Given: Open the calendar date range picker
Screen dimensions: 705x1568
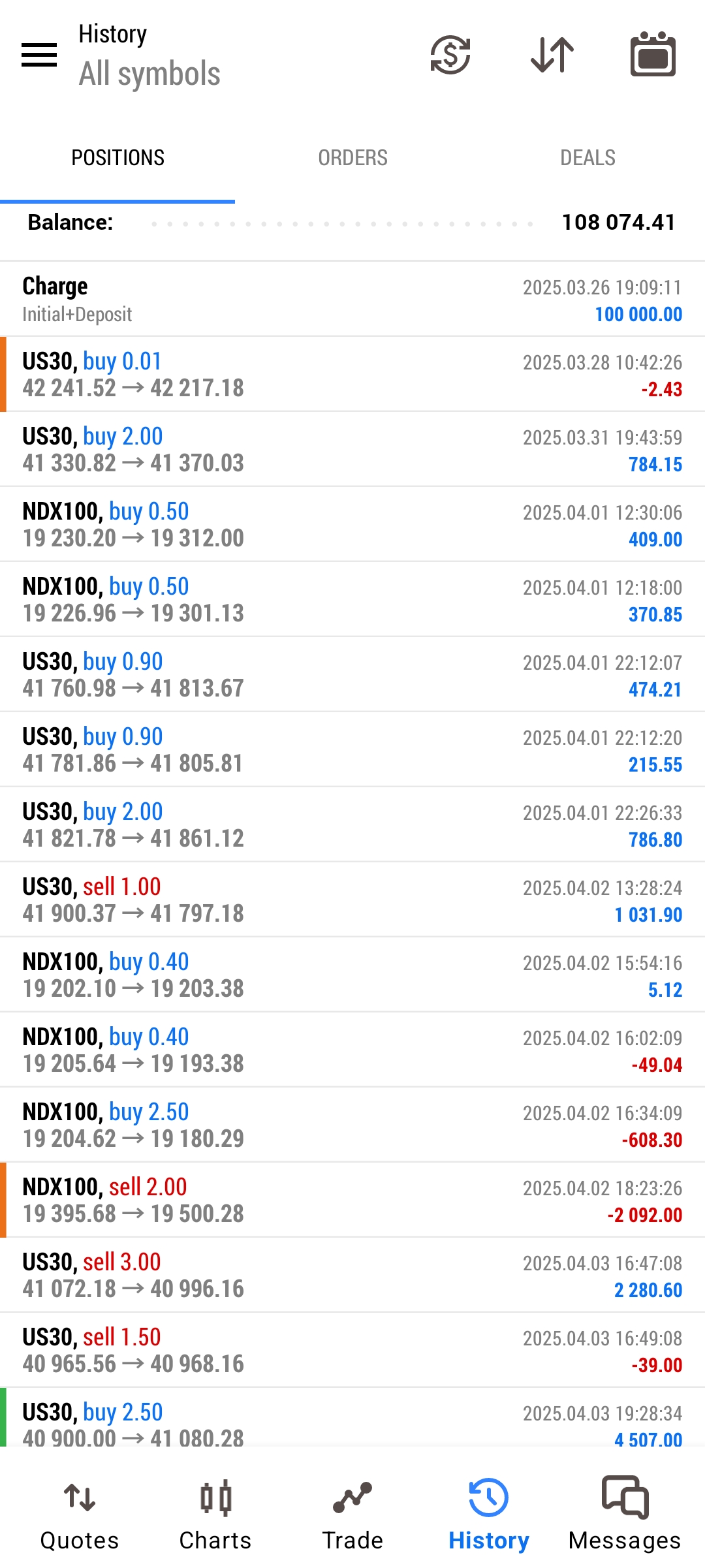Looking at the screenshot, I should (653, 55).
